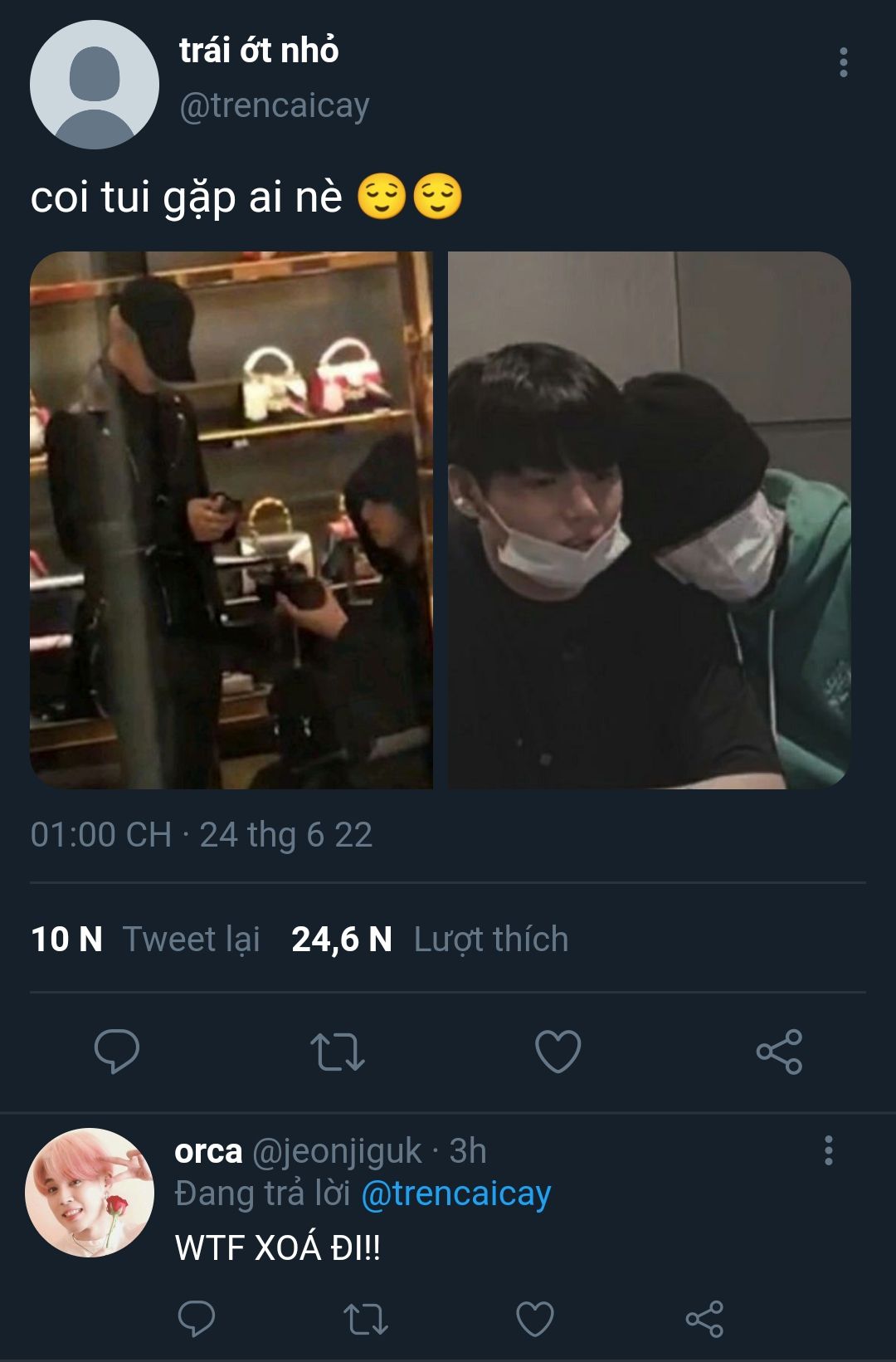
Task: Retweet trái ớt nhỏ's tweet
Action: pyautogui.click(x=338, y=1052)
